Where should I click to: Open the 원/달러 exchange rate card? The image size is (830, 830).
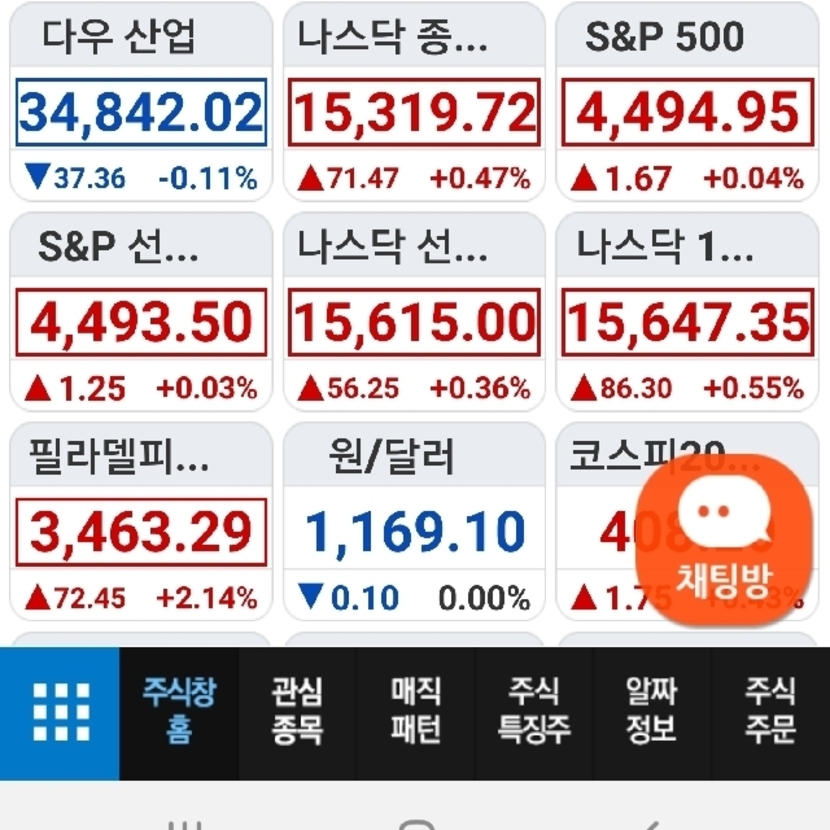pos(414,525)
